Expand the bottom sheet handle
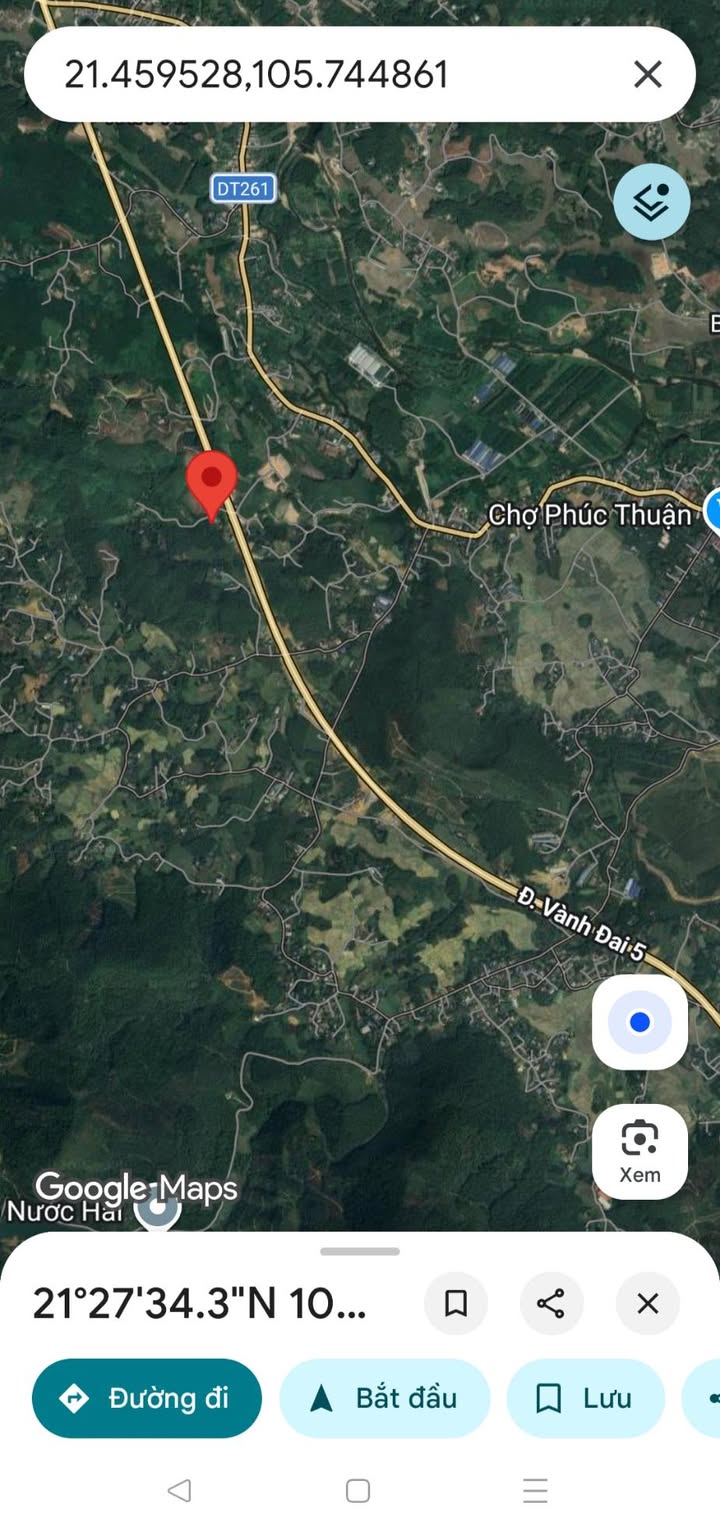 [x=360, y=1251]
